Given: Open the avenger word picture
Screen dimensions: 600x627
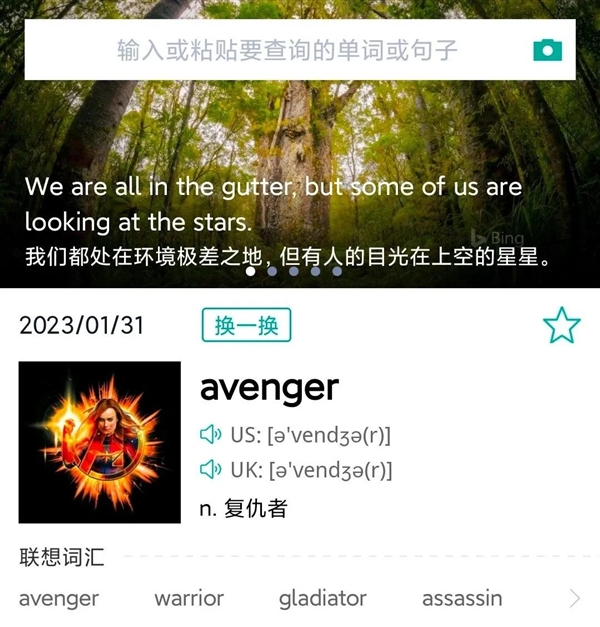Looking at the screenshot, I should coord(100,442).
